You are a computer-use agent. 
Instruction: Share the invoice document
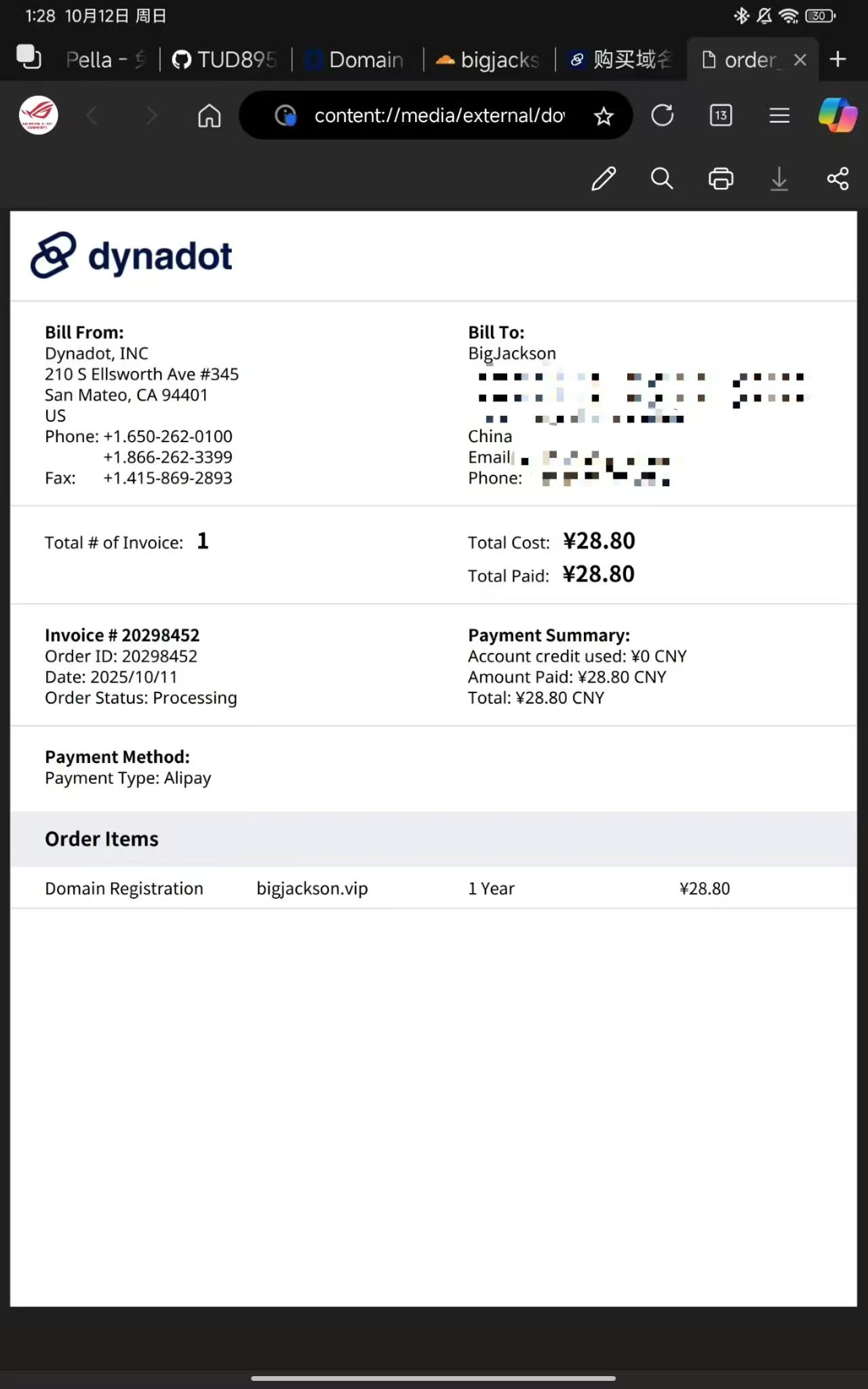[x=837, y=179]
